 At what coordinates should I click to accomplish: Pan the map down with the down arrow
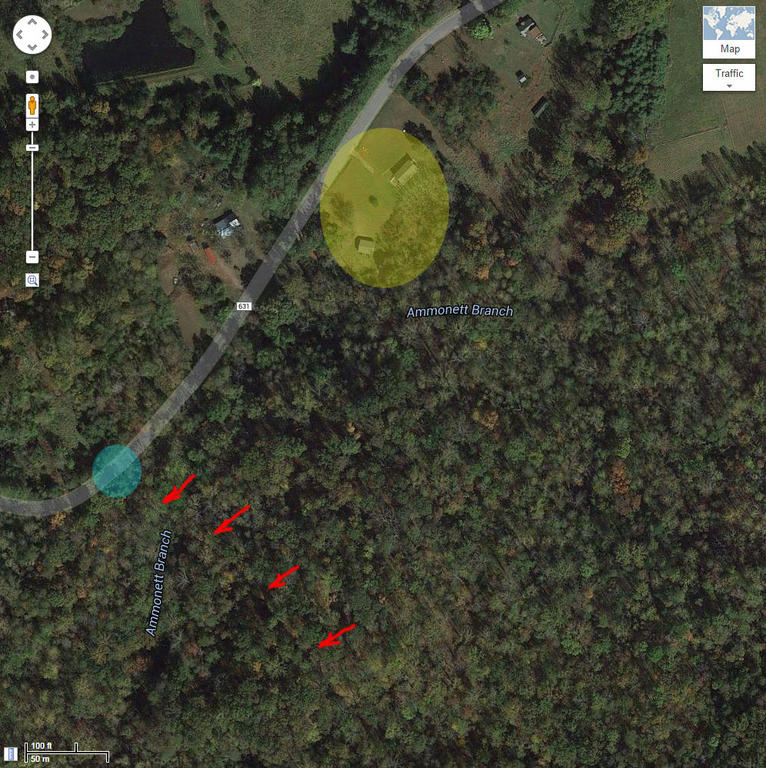click(32, 47)
